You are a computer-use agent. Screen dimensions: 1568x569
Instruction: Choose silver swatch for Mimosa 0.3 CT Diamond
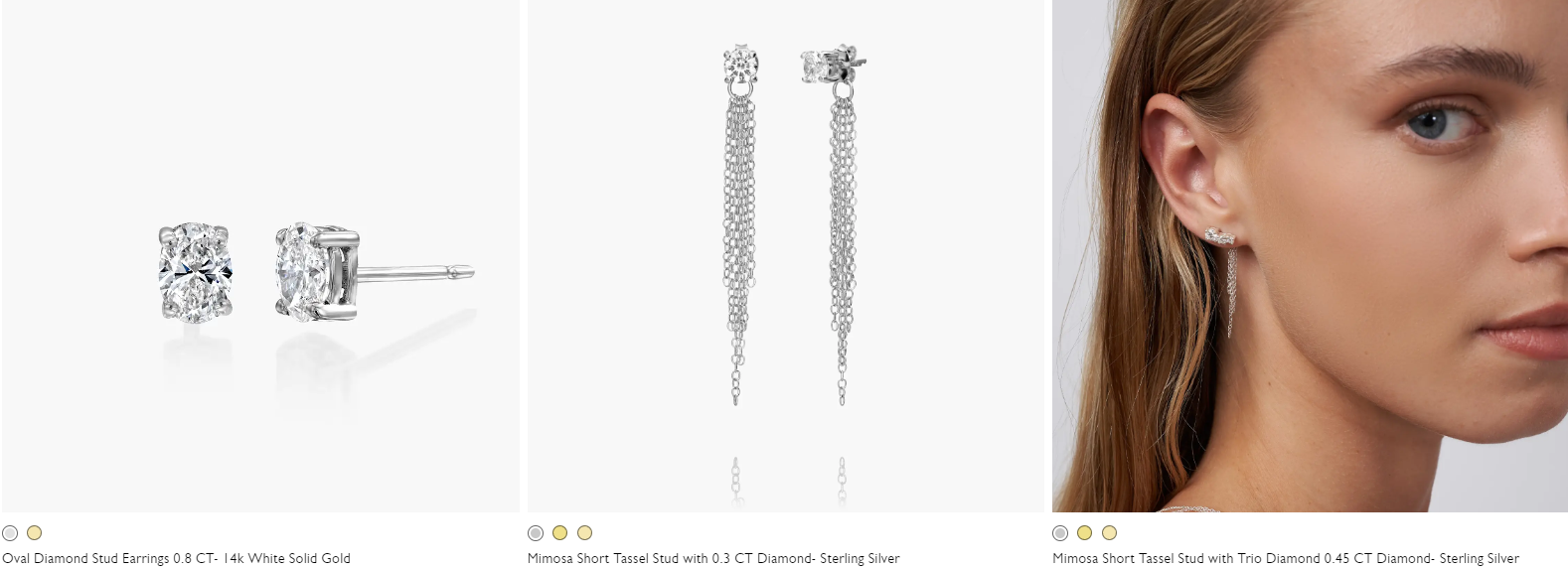536,533
